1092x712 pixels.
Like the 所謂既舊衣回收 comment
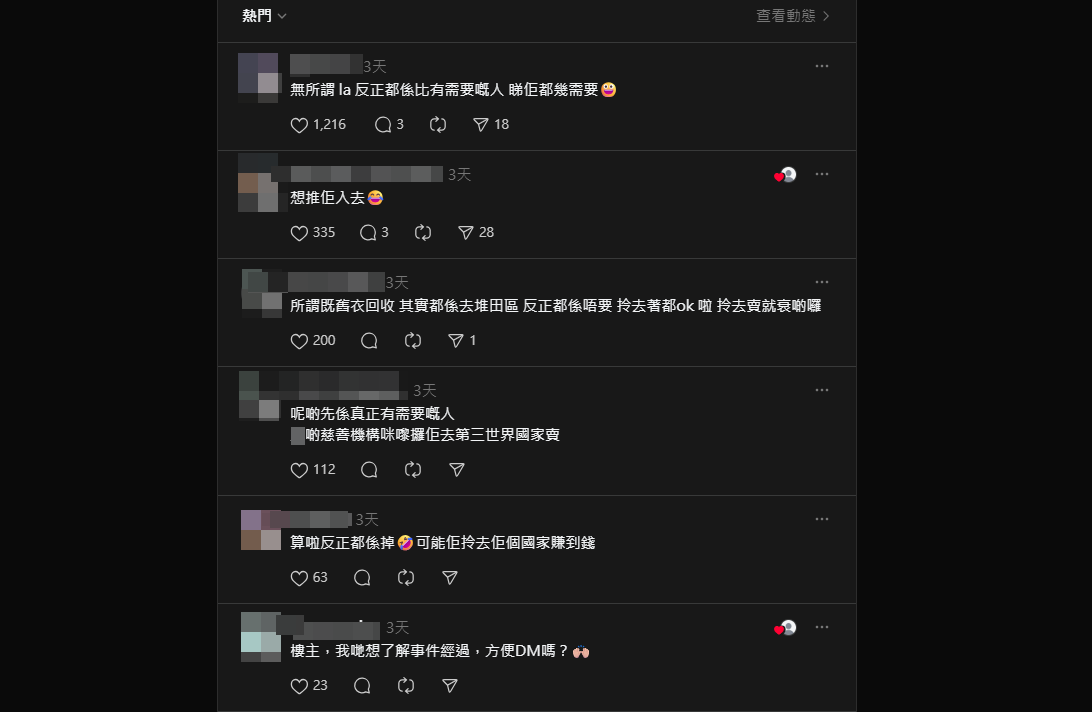pos(299,341)
